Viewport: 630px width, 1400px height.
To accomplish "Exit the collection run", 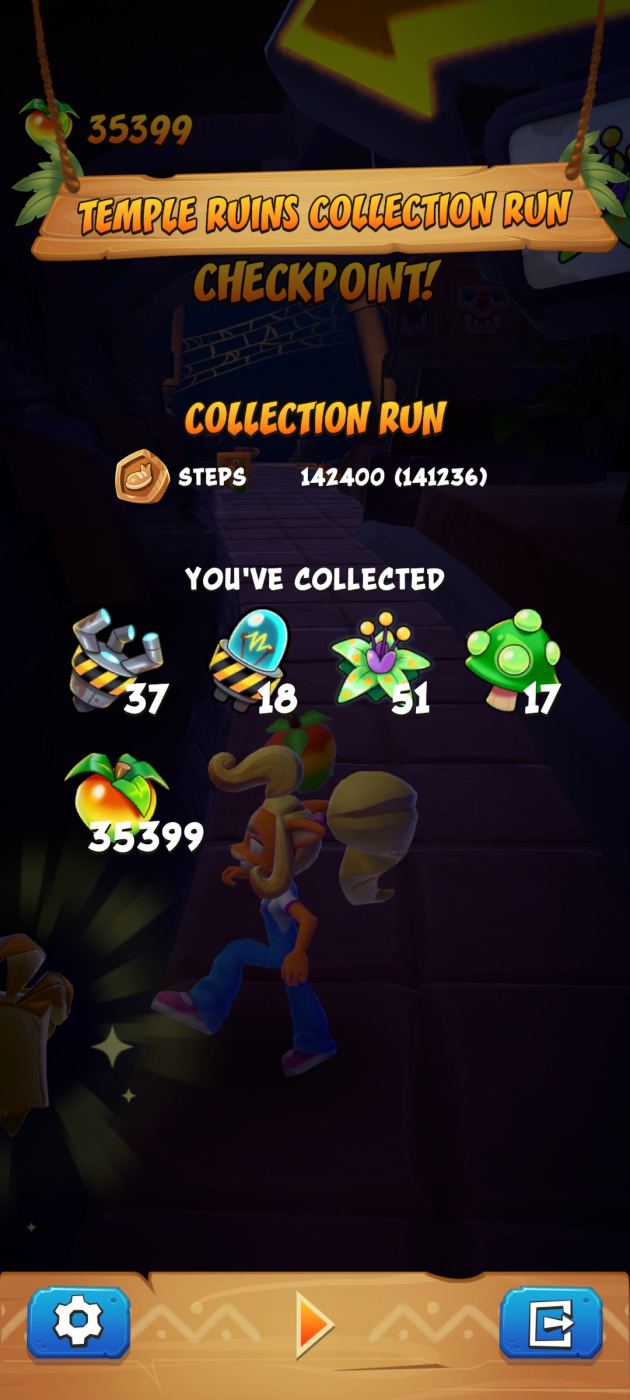I will (x=551, y=1322).
